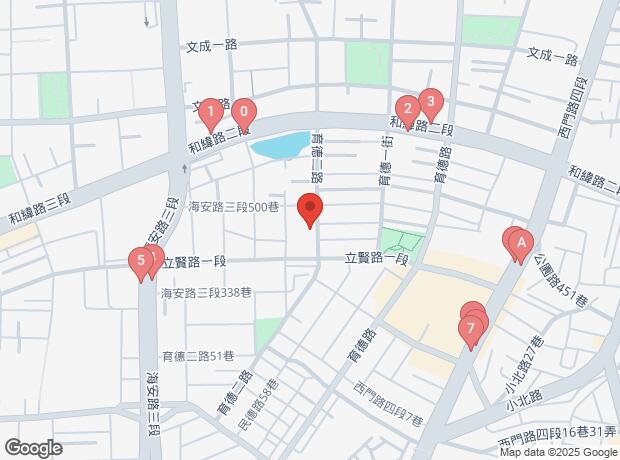Select map marker numbered 0

click(245, 111)
